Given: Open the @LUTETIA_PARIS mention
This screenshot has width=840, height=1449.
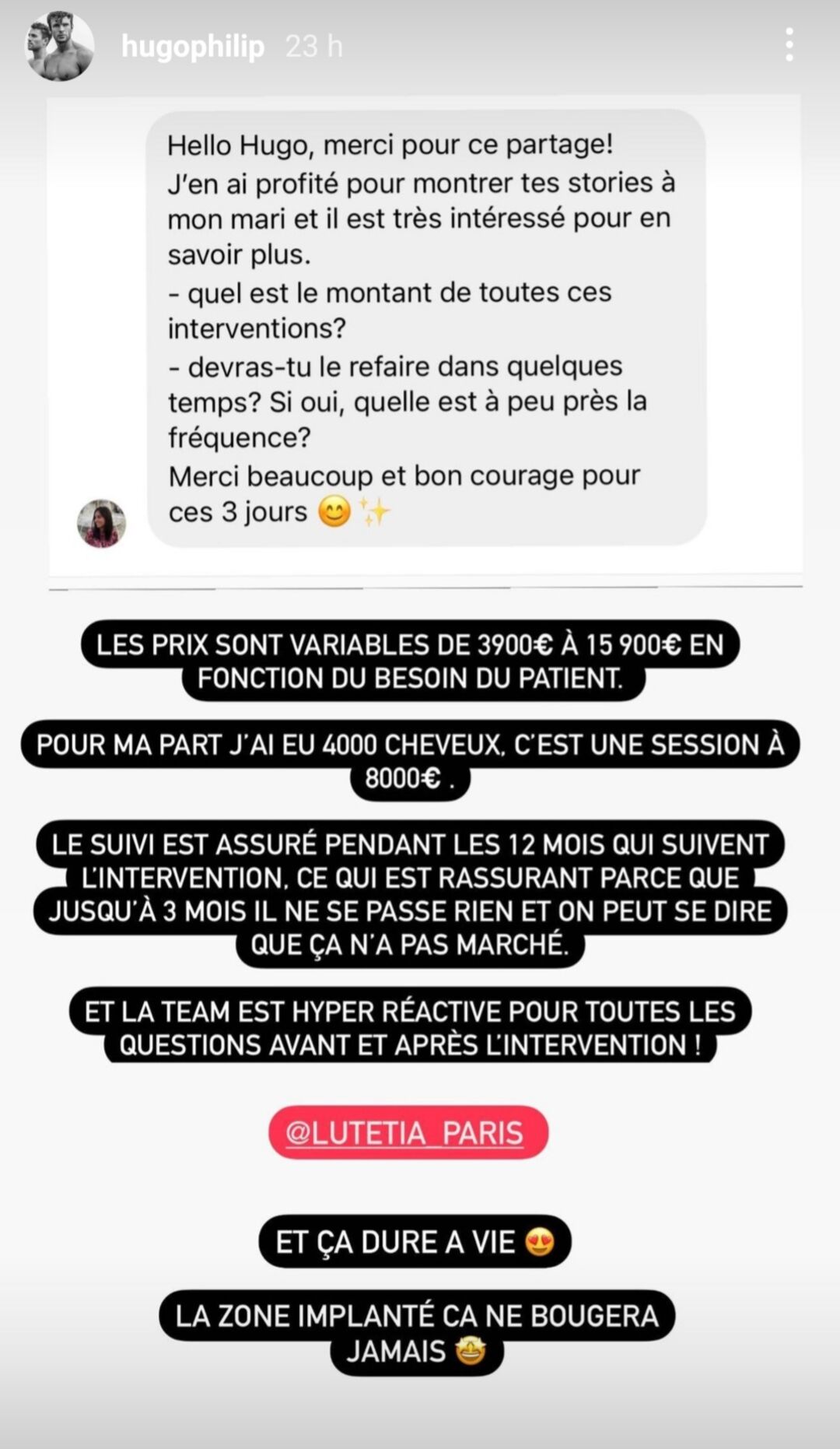Looking at the screenshot, I should click(x=408, y=1132).
